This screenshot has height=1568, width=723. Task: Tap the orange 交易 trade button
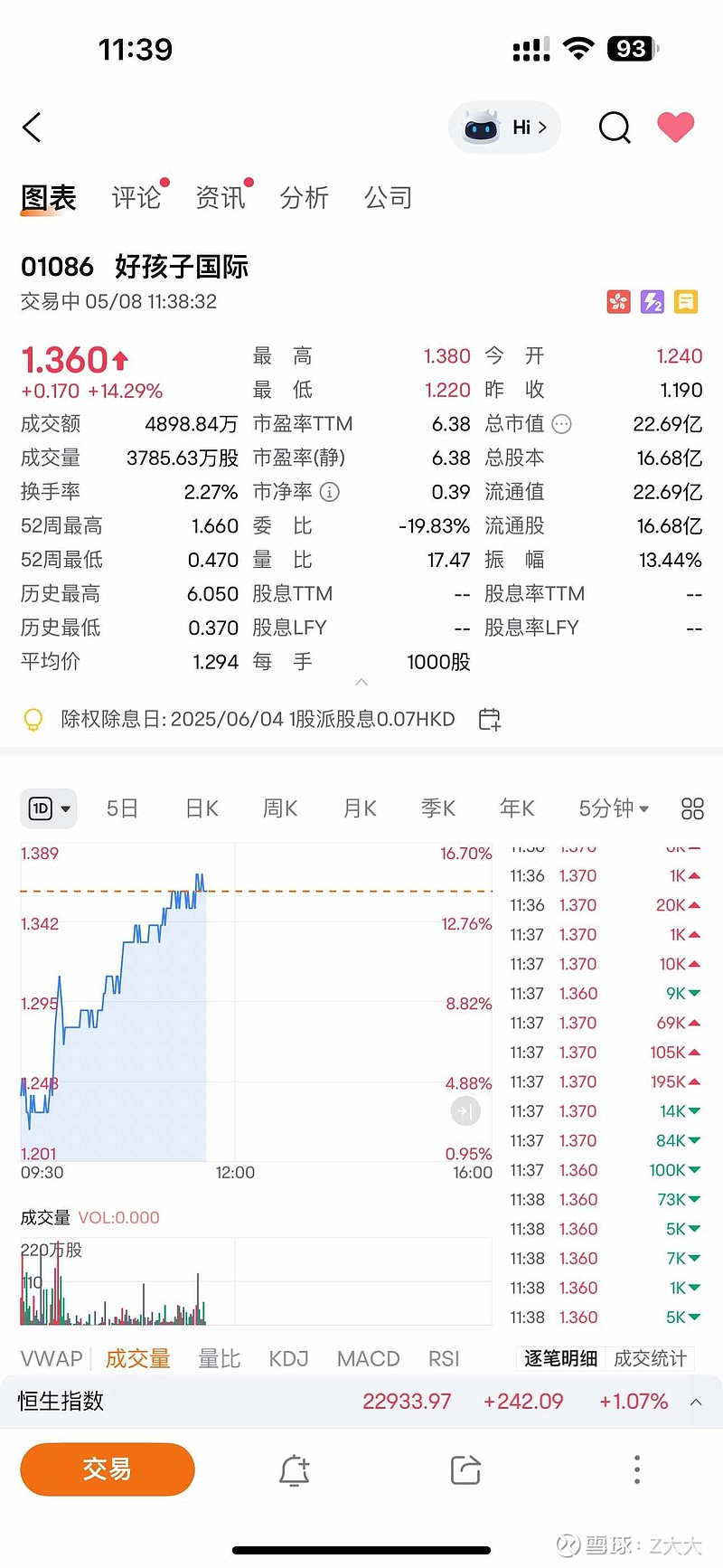click(107, 1469)
